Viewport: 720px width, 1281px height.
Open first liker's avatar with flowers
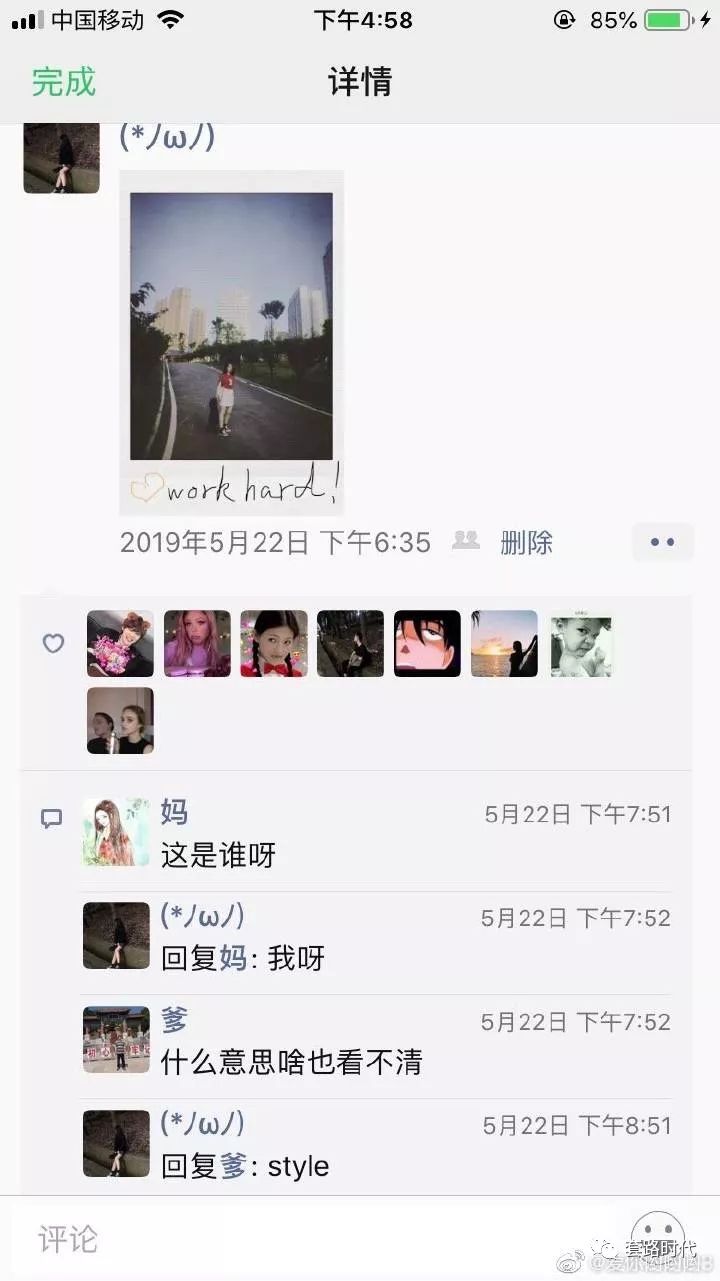coord(120,644)
